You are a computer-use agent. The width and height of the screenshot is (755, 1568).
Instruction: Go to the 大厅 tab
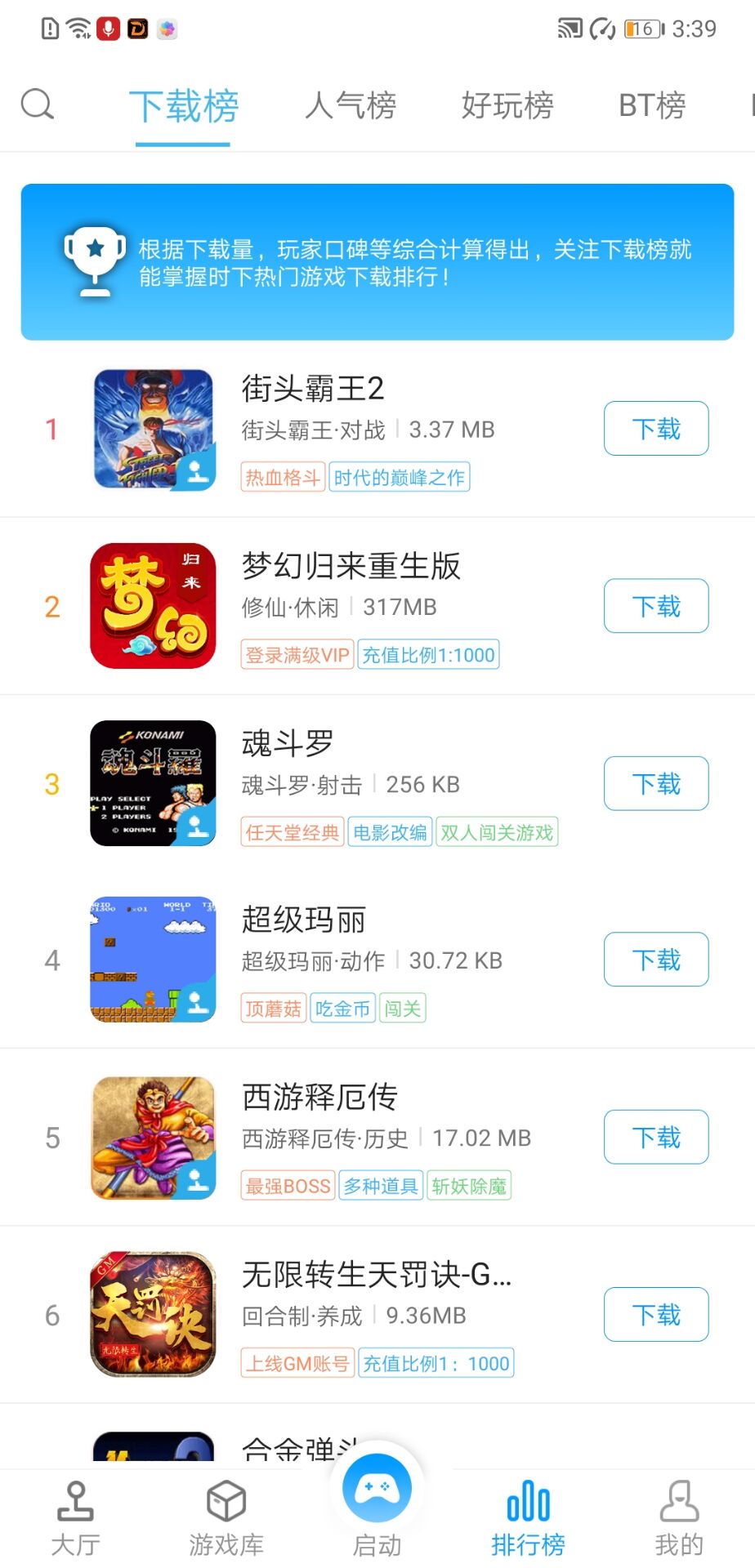75,1519
